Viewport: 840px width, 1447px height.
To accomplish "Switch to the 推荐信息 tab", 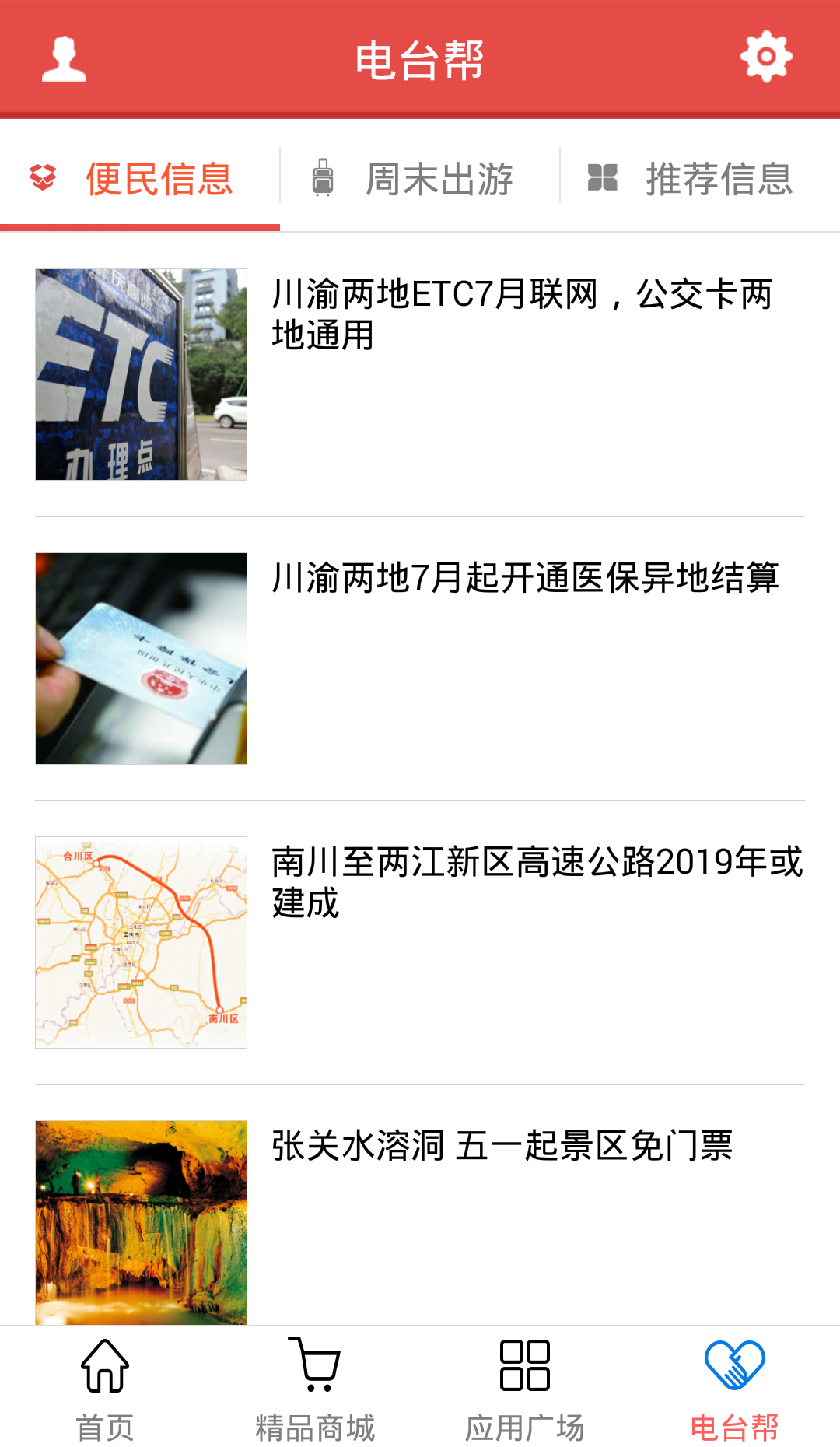I will [x=700, y=179].
